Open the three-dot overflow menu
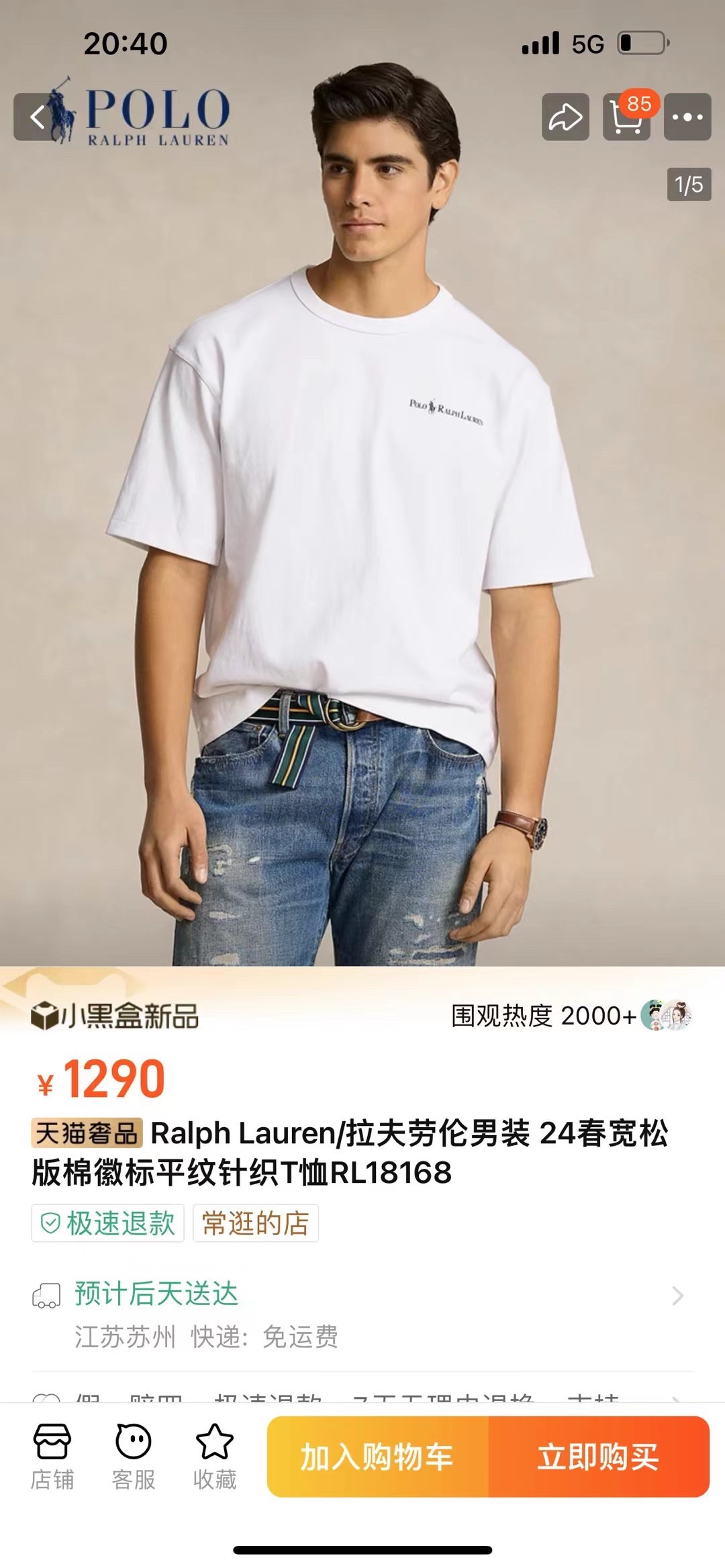The height and width of the screenshot is (1568, 725). click(x=687, y=117)
